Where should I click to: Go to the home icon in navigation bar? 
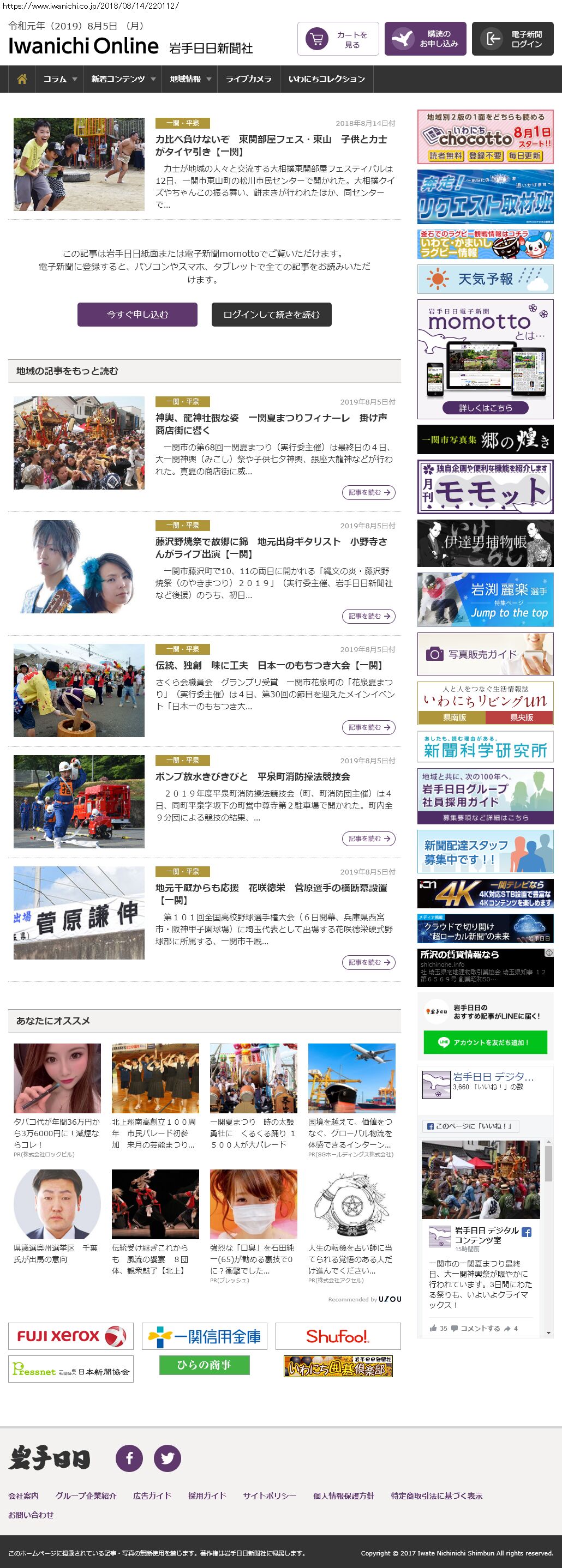[22, 79]
